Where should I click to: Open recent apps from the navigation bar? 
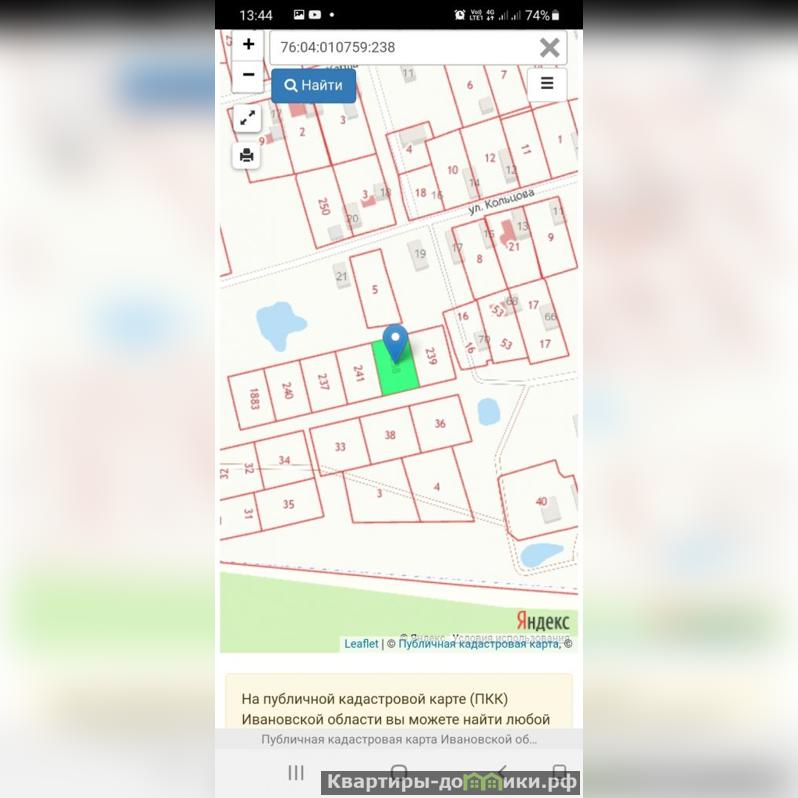(x=296, y=772)
